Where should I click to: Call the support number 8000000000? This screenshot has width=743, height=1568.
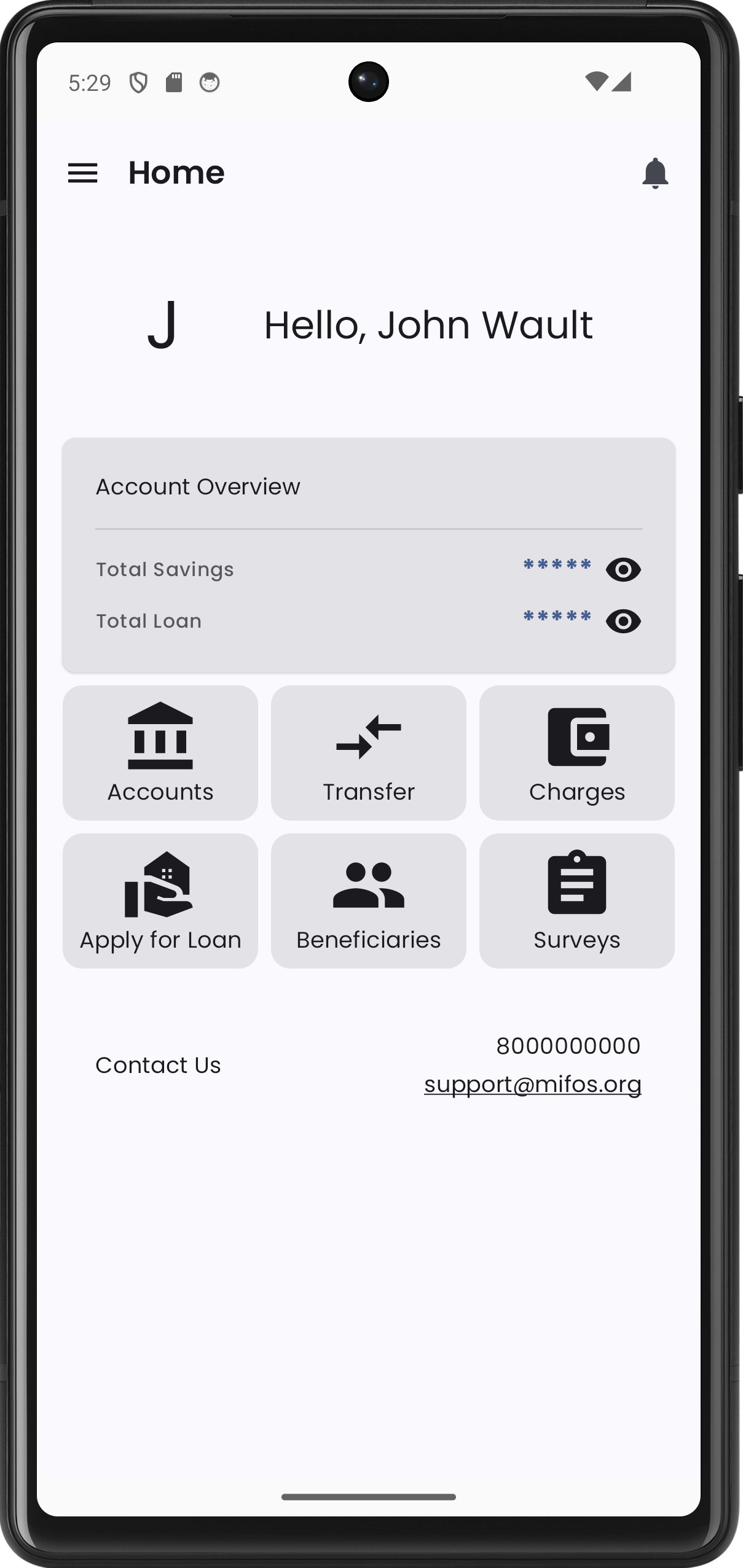[568, 1046]
